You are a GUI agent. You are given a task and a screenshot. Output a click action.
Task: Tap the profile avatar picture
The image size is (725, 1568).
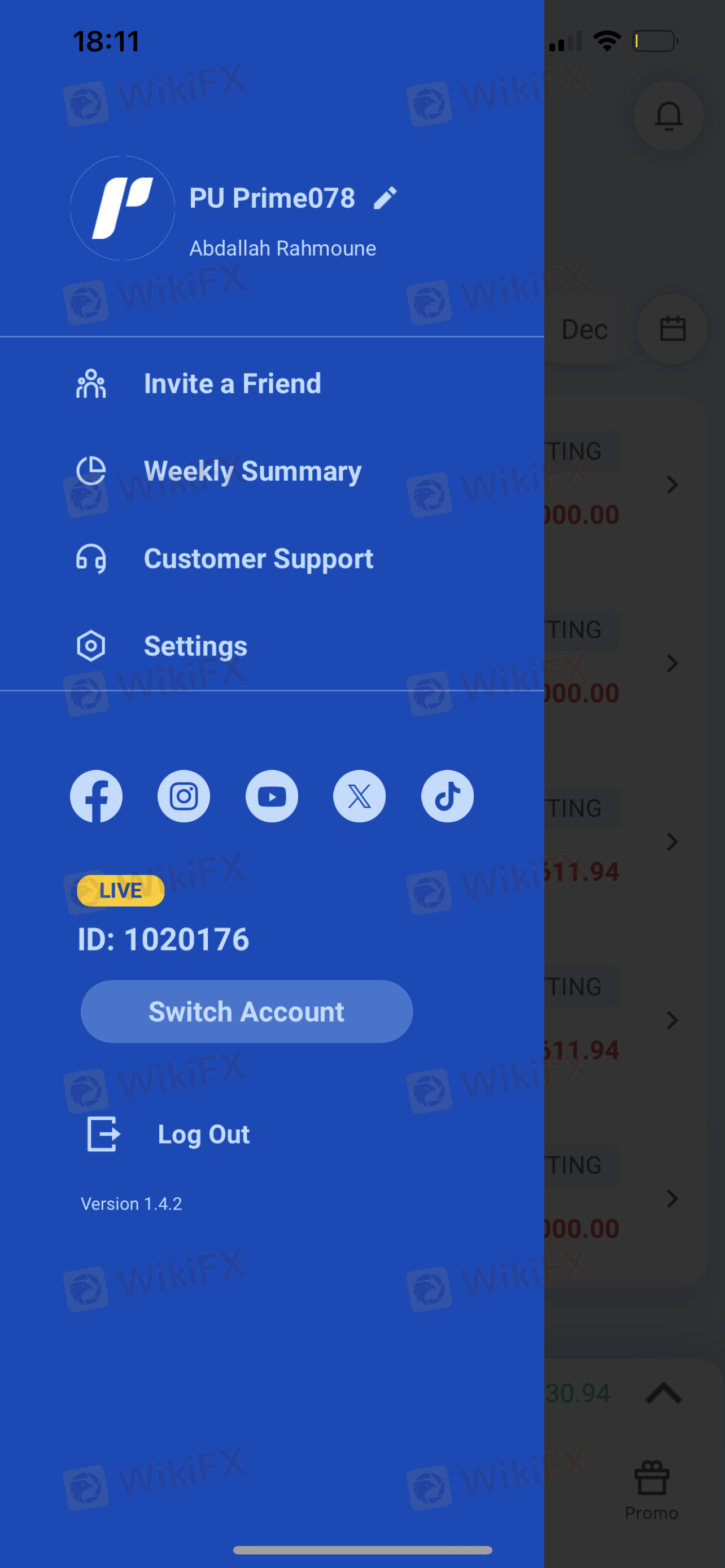point(123,208)
